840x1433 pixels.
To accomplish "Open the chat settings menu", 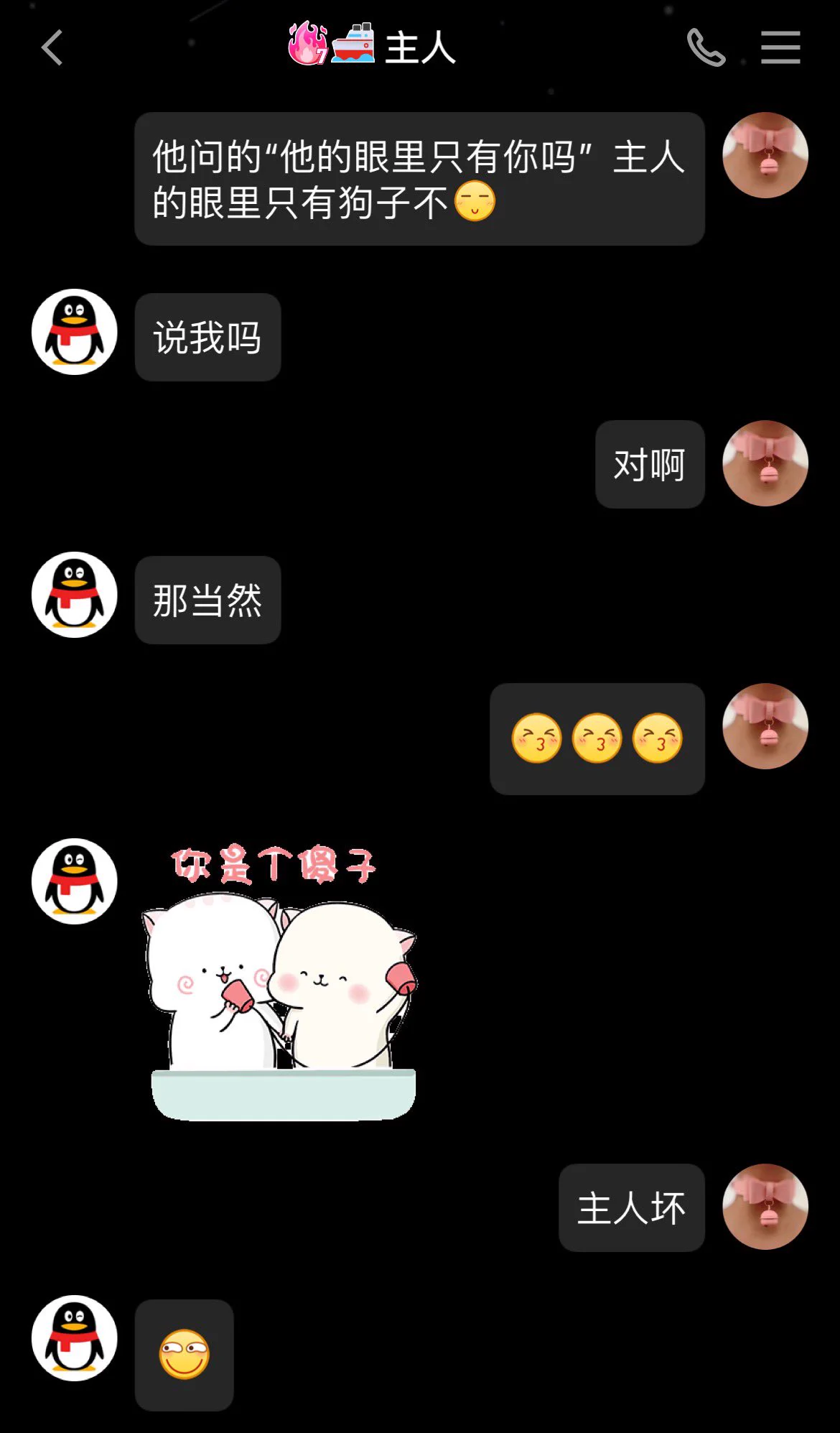I will 780,47.
